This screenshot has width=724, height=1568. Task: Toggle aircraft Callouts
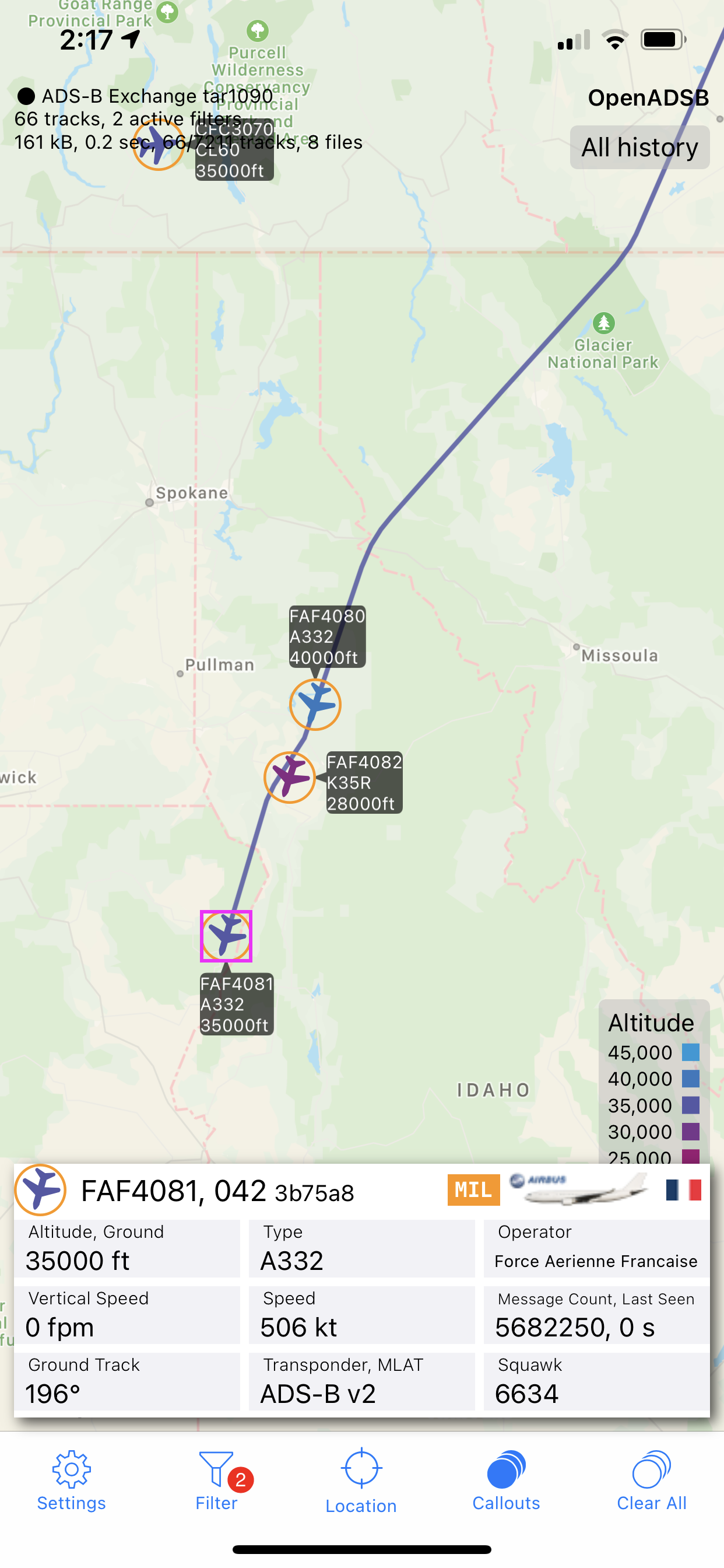coord(506,1480)
